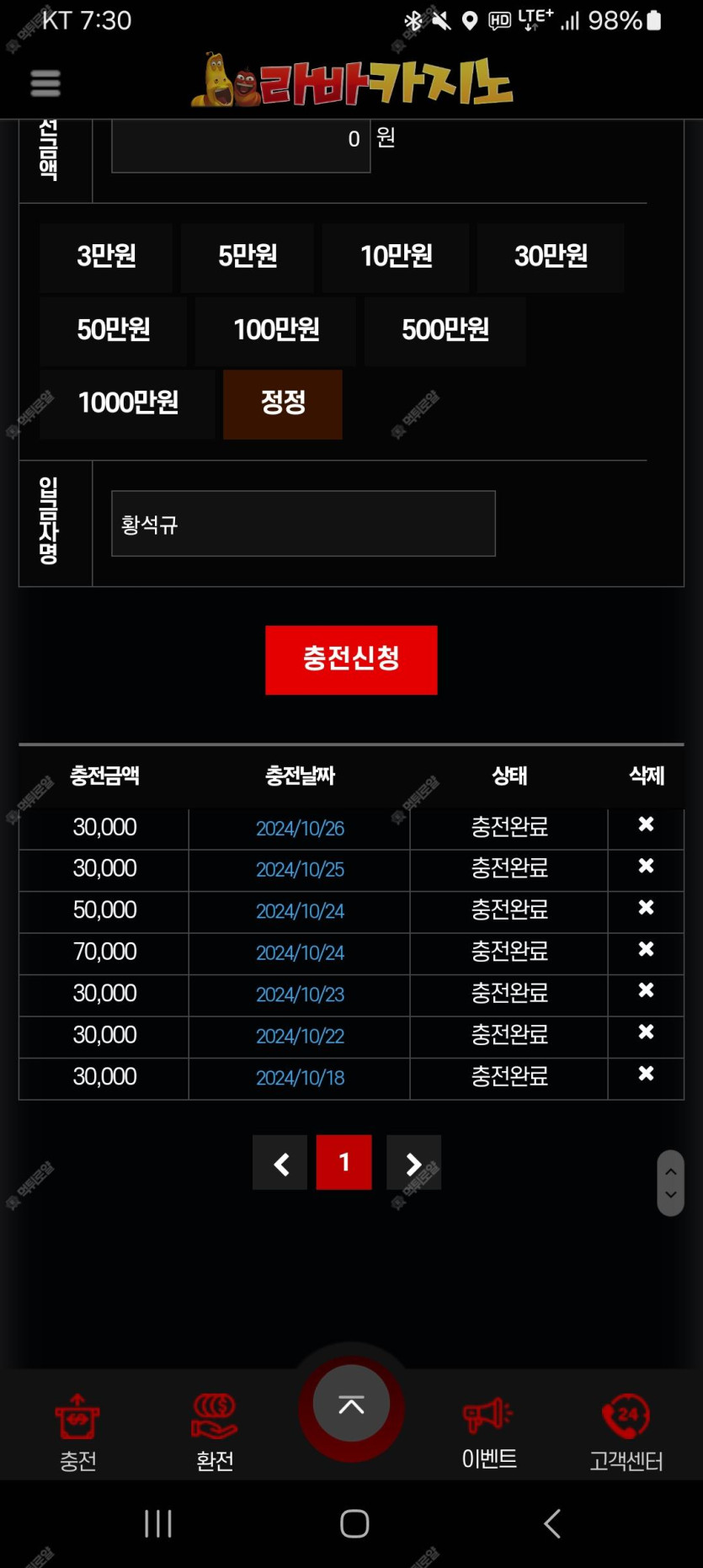Choose the 10만원 amount button
This screenshot has width=703, height=1568.
coord(396,256)
